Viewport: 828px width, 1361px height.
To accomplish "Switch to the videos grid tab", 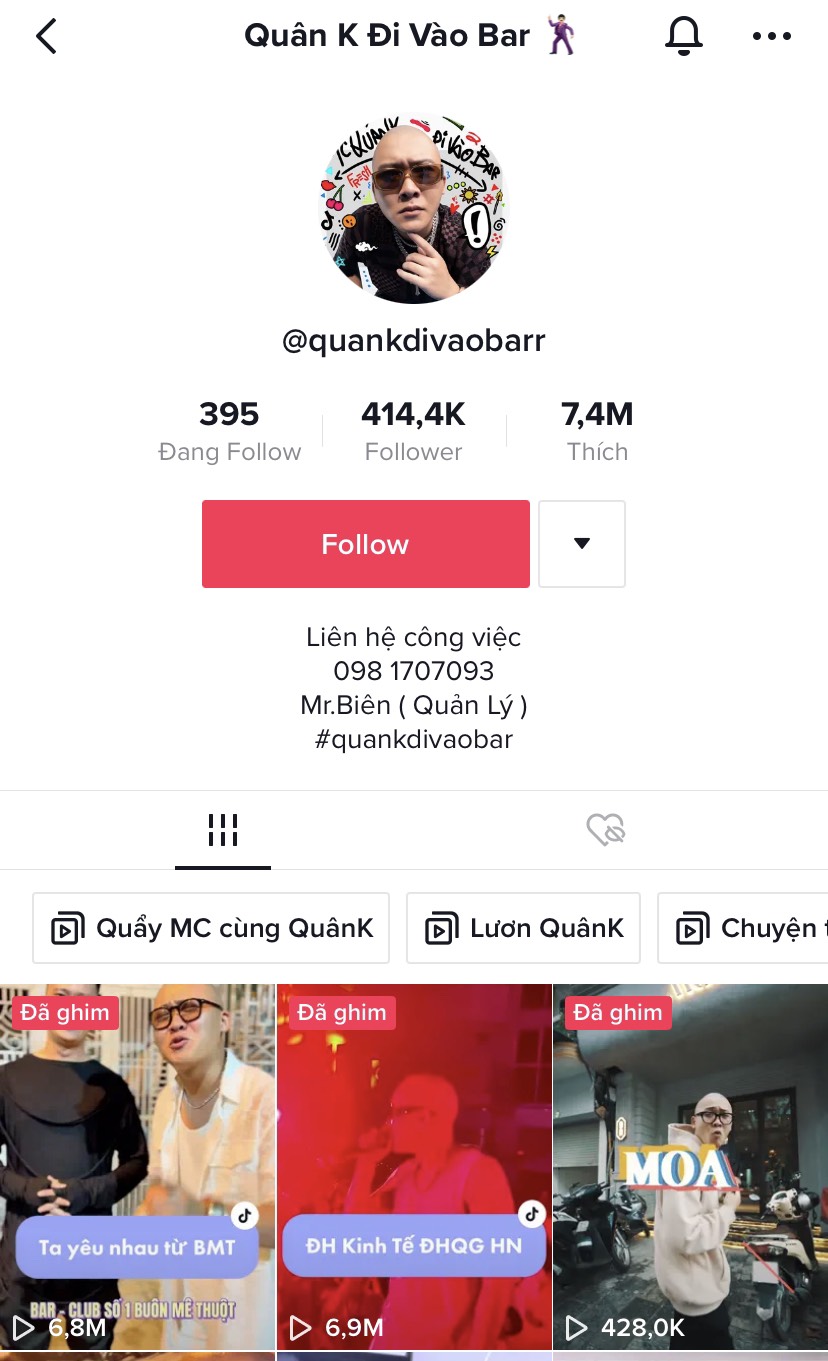I will pos(222,830).
